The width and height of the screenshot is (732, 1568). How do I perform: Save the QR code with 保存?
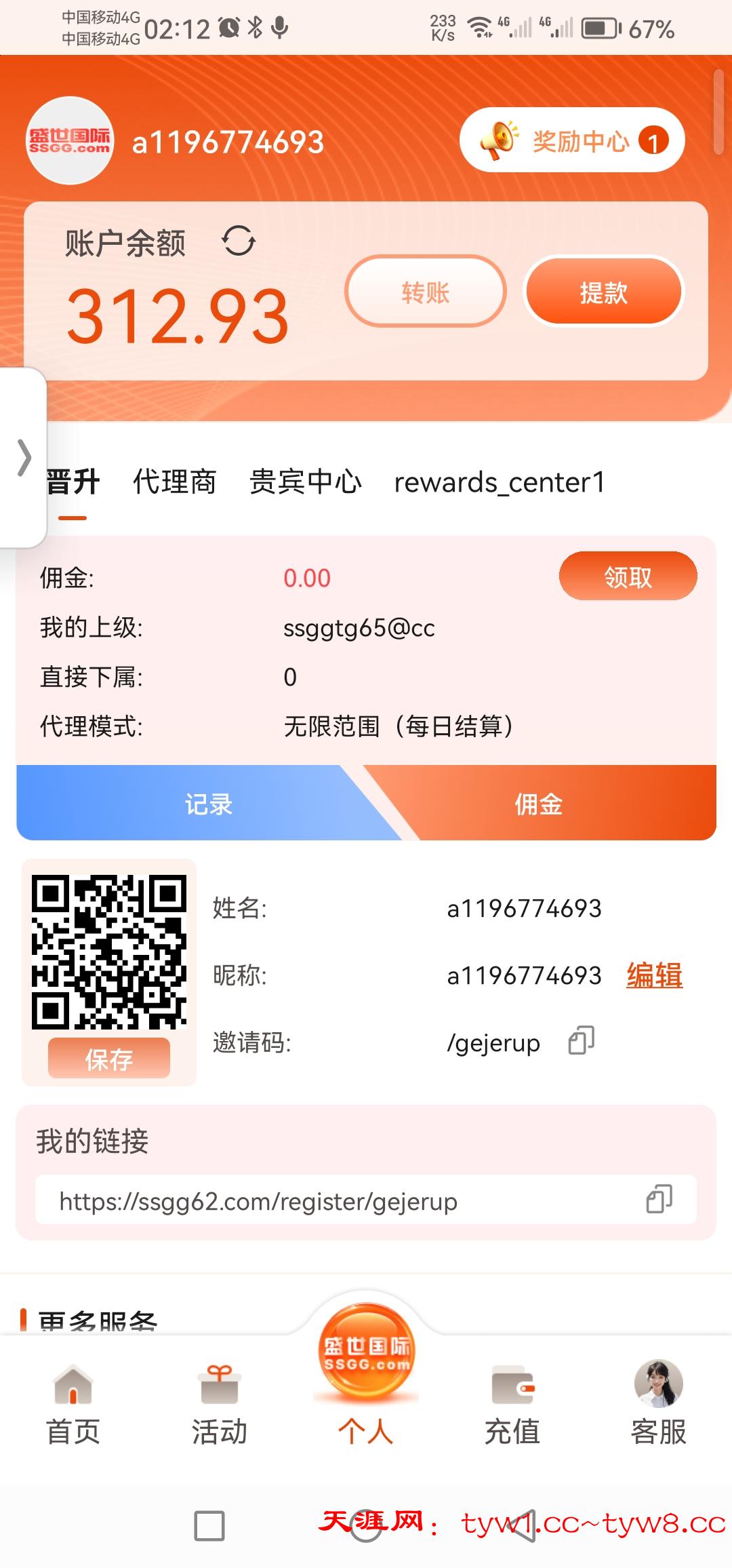[108, 1059]
